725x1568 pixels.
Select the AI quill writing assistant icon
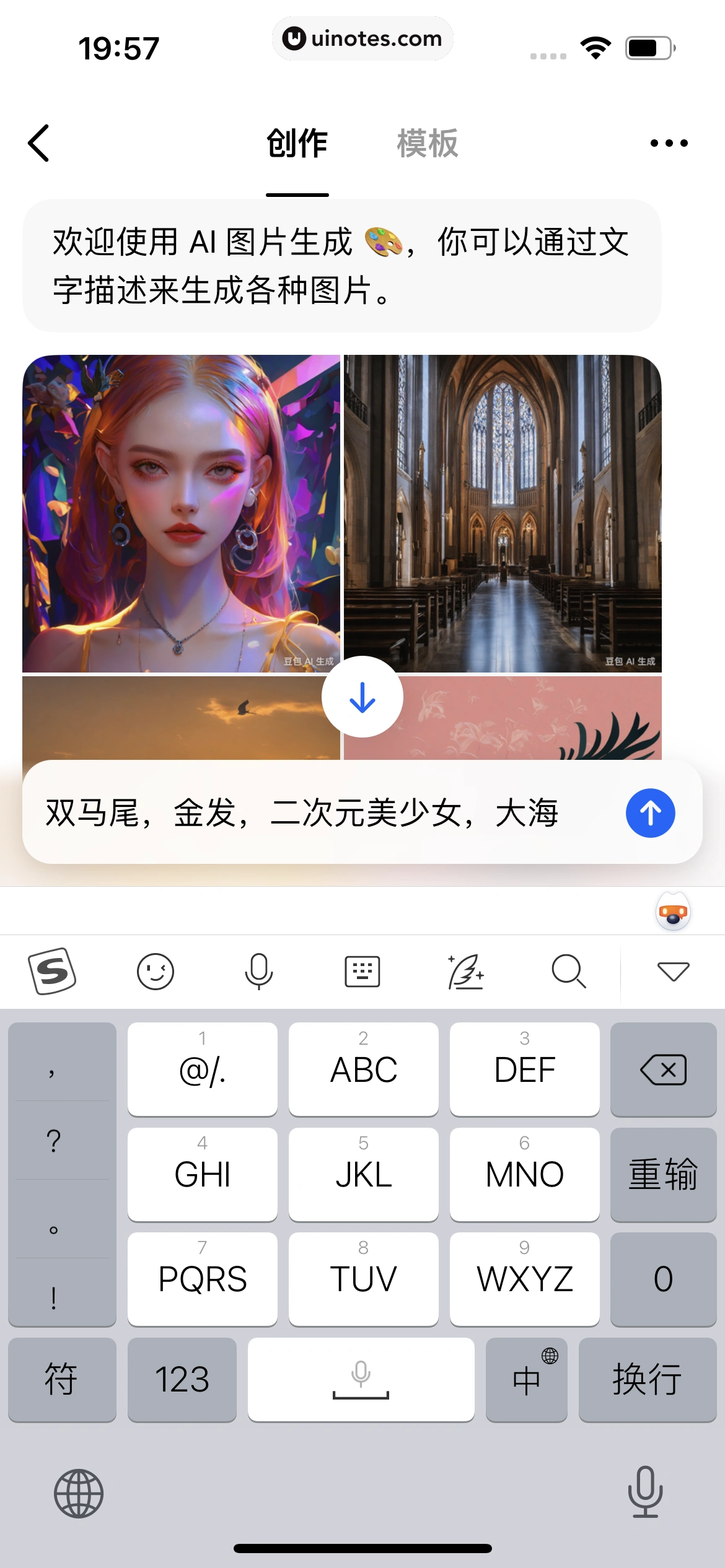(x=466, y=970)
